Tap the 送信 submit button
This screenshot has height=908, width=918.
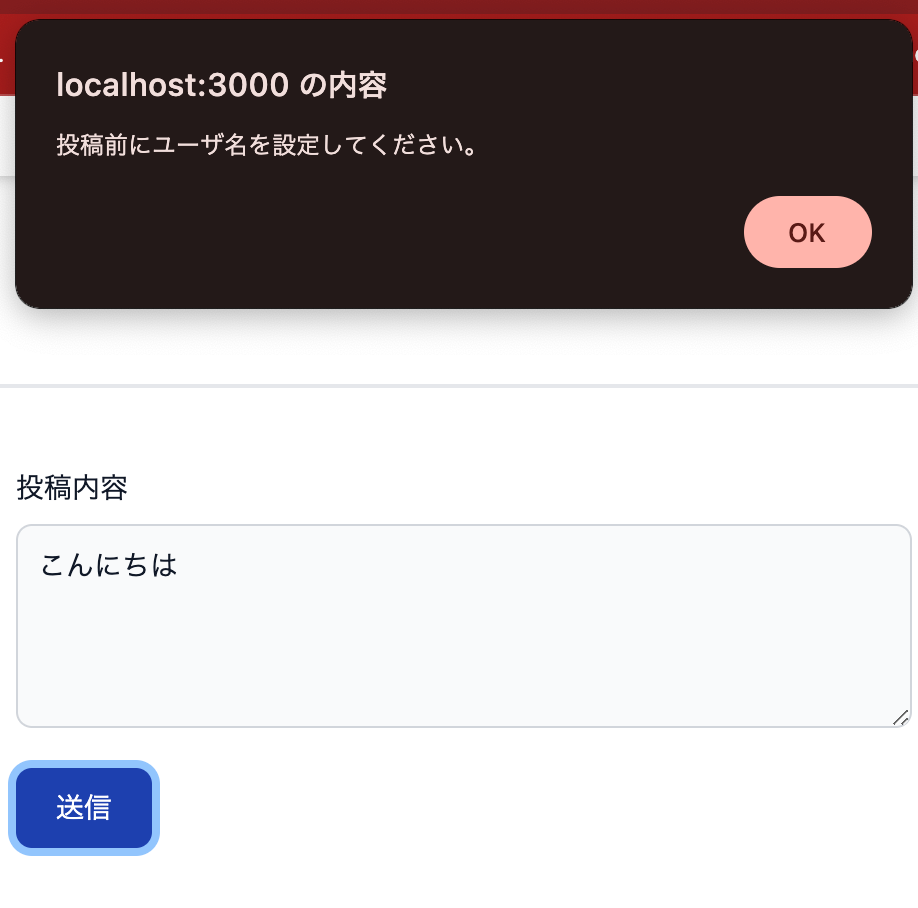point(84,807)
